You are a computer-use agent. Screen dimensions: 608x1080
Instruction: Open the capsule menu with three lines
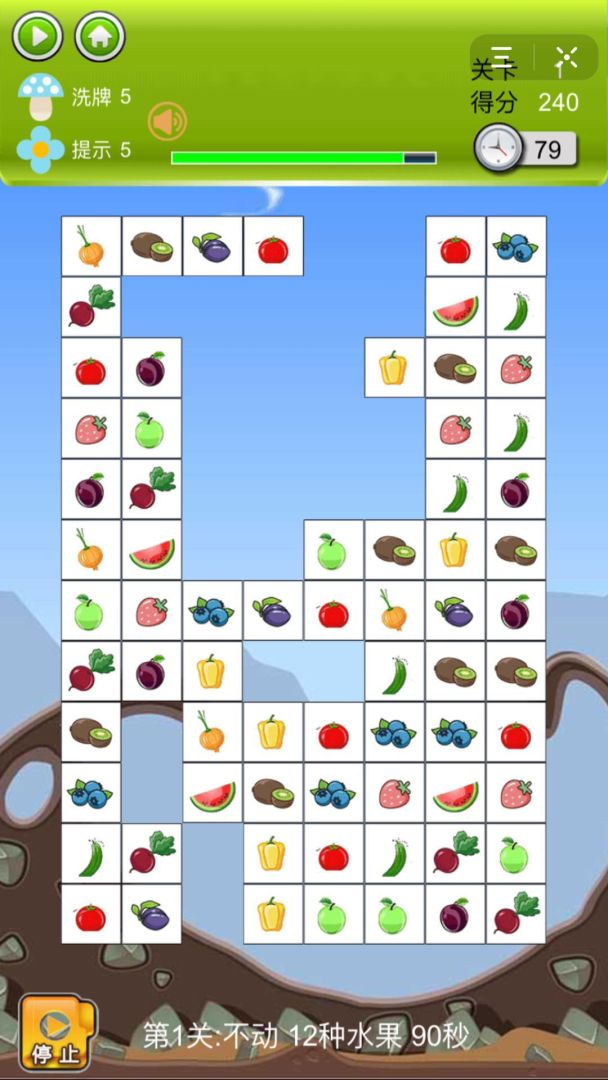502,57
